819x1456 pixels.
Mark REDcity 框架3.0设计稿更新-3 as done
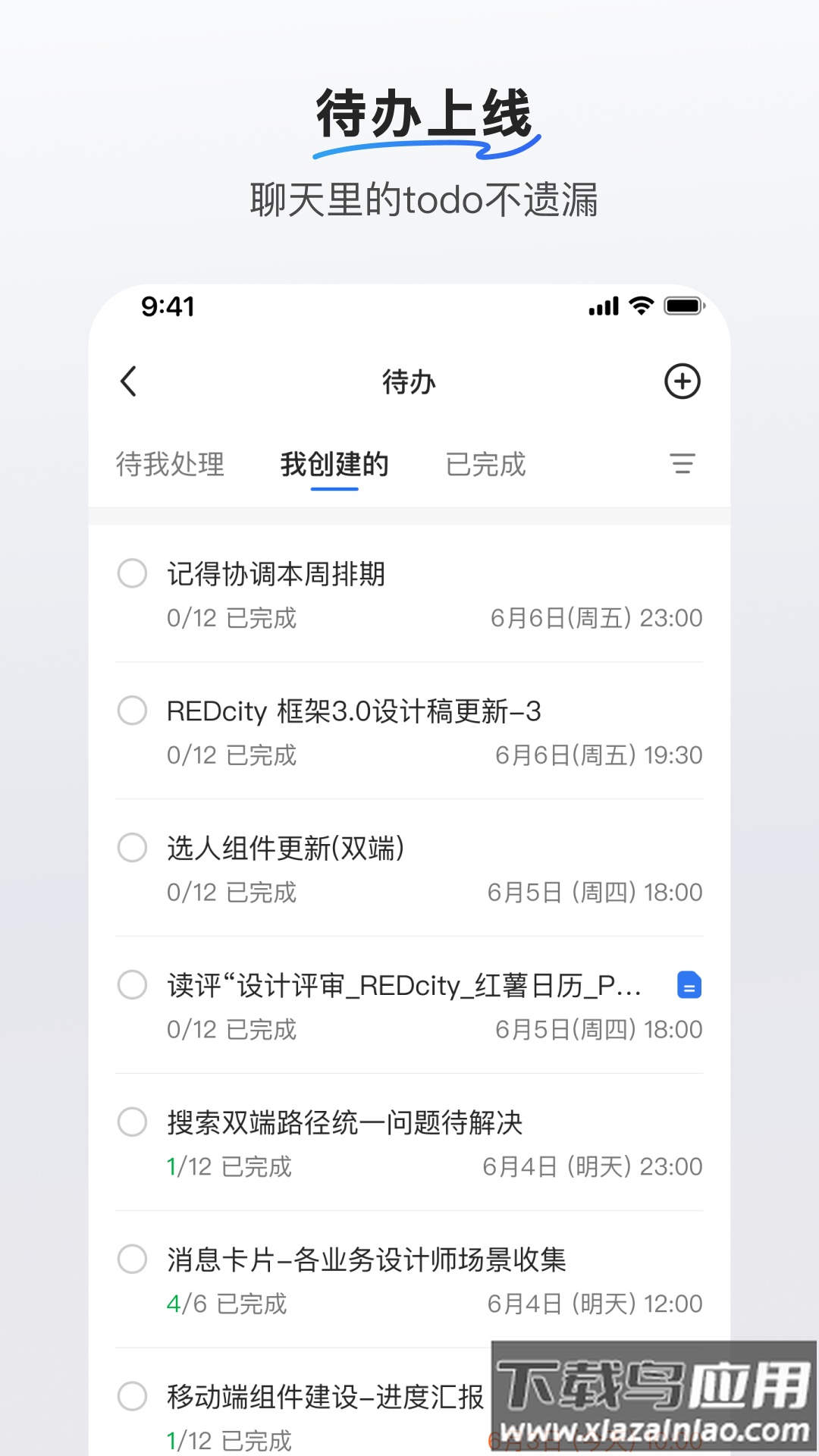click(132, 712)
